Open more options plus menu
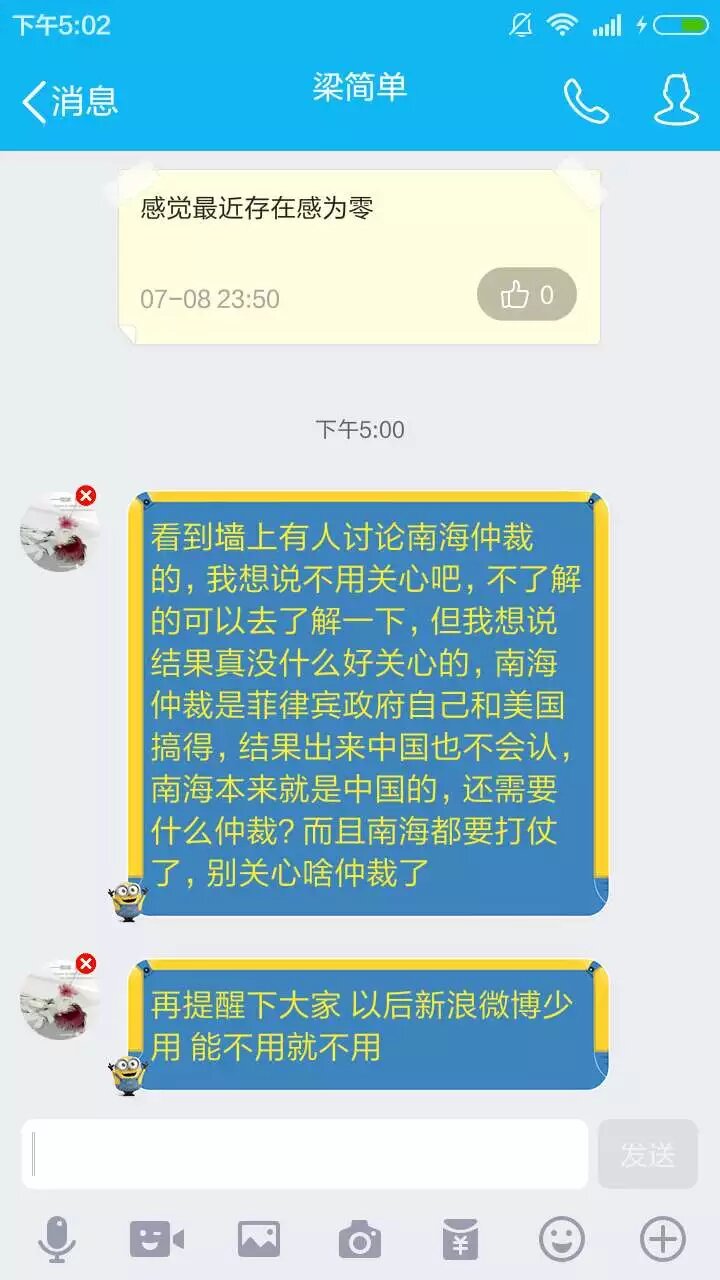Screen dimensions: 720x1280 pyautogui.click(x=662, y=1240)
